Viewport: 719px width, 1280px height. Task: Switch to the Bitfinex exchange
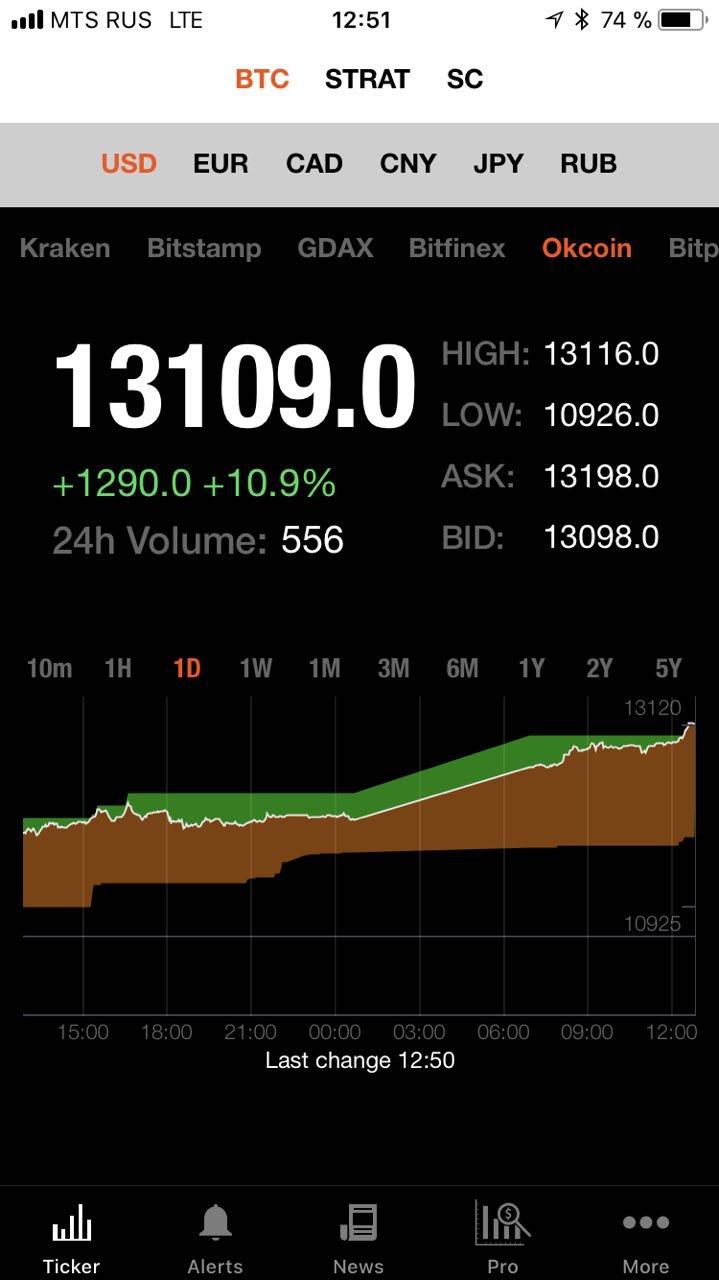(457, 248)
